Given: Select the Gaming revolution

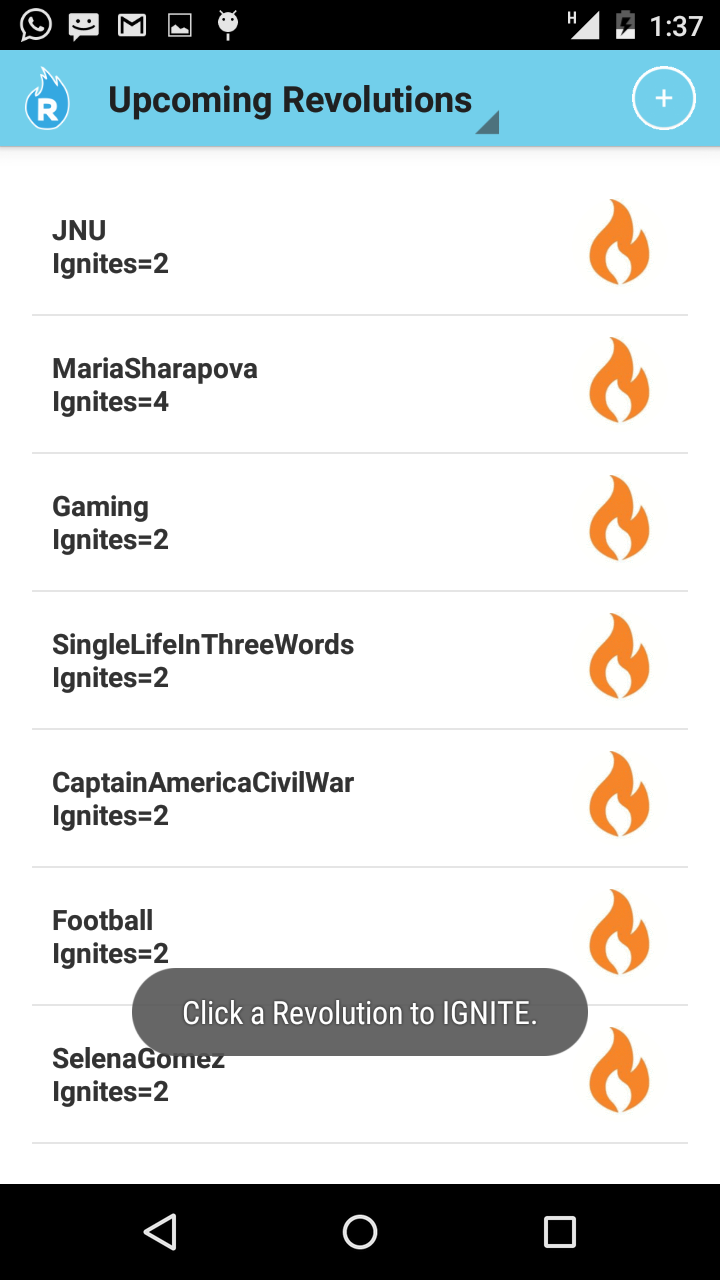Looking at the screenshot, I should pyautogui.click(x=360, y=523).
